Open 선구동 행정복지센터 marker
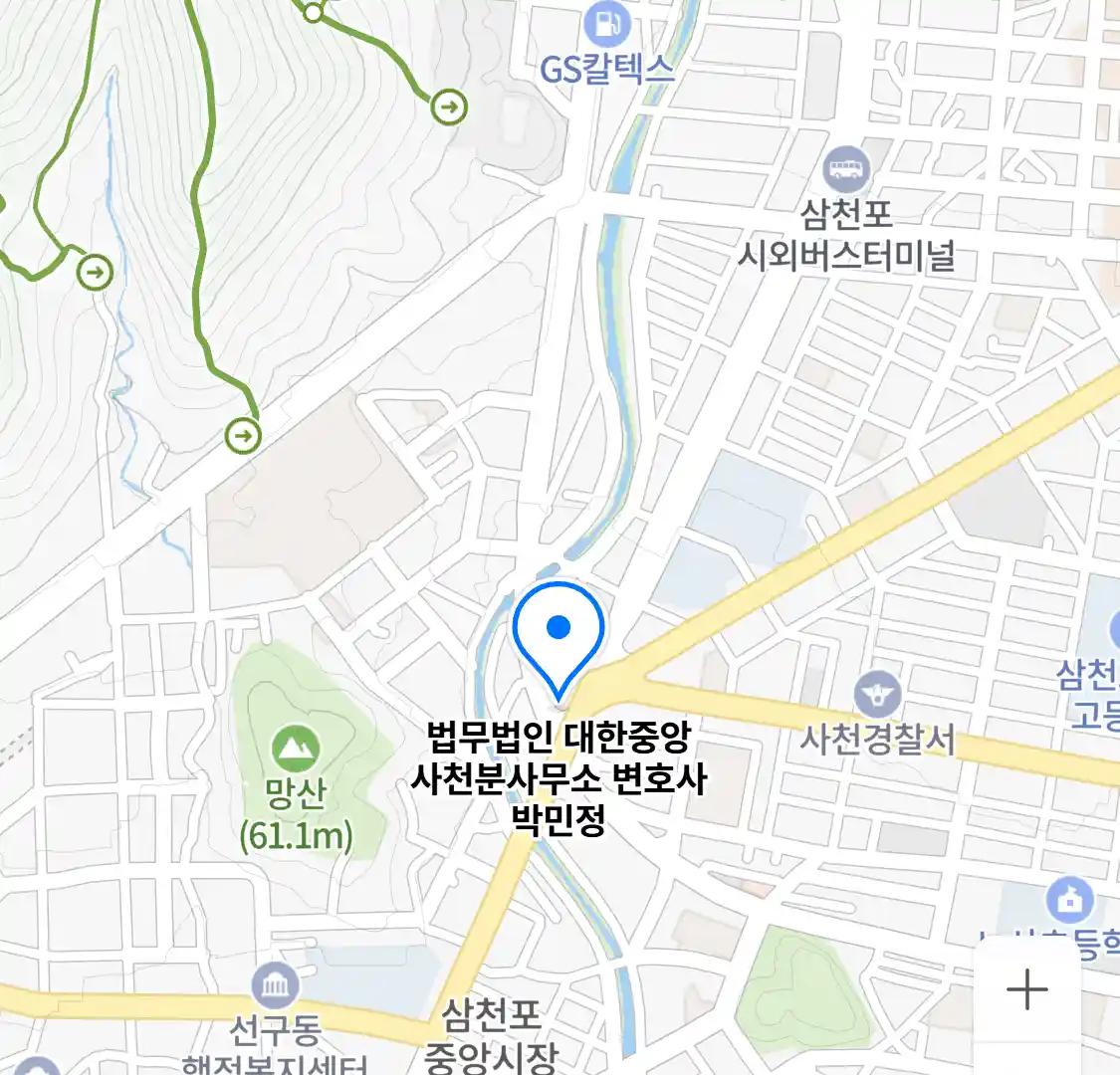 coord(275,985)
